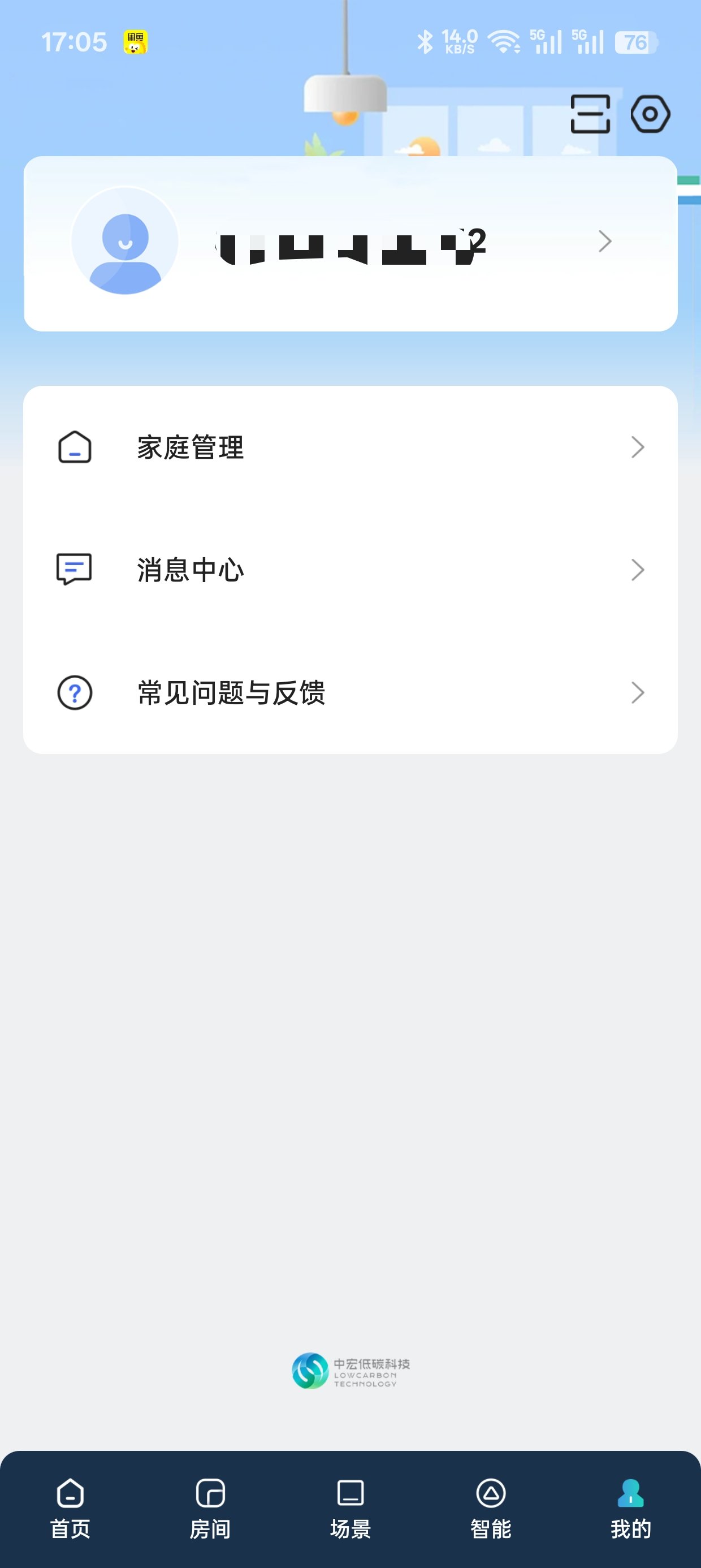Open 常见问题与反馈 row
The height and width of the screenshot is (1568, 701).
click(x=350, y=693)
